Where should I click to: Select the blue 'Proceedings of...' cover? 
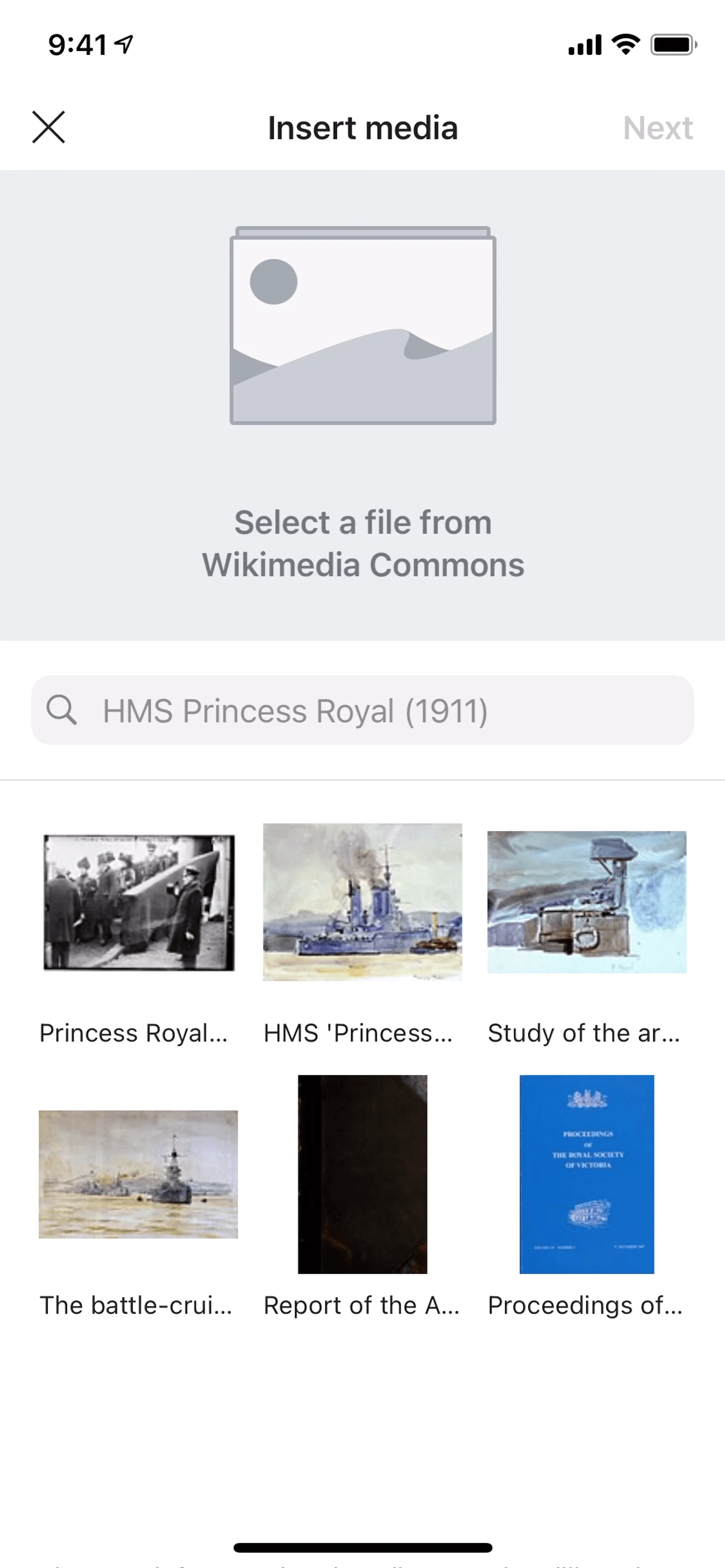(587, 1174)
